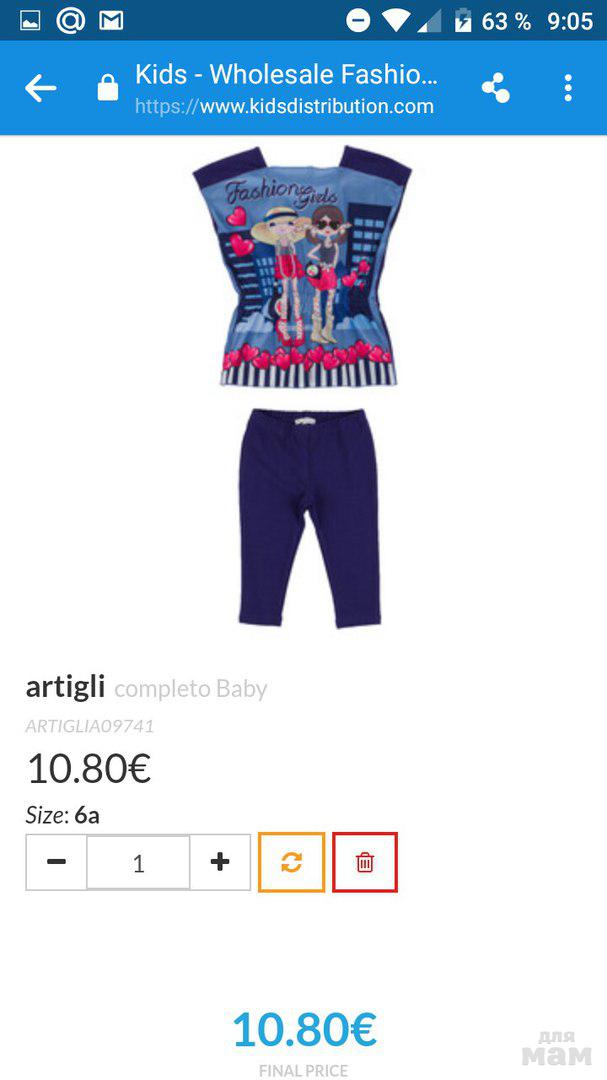Tap the URL title bar
Screen dimensions: 607x1080
pyautogui.click(x=286, y=88)
